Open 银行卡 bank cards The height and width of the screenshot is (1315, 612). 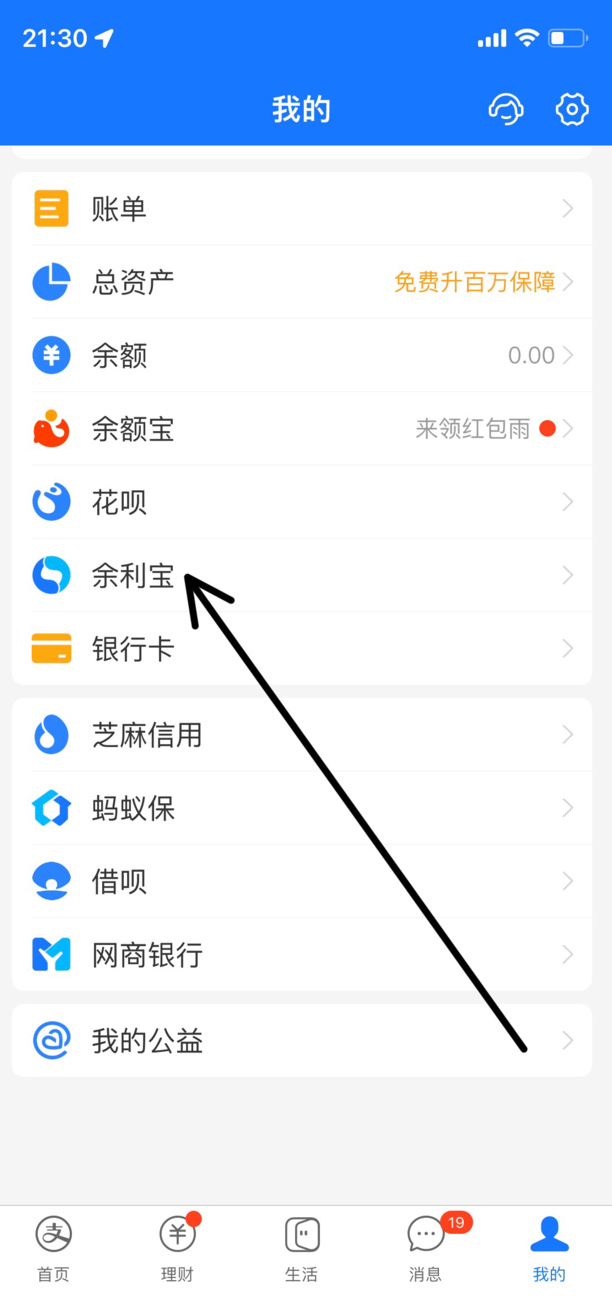306,648
